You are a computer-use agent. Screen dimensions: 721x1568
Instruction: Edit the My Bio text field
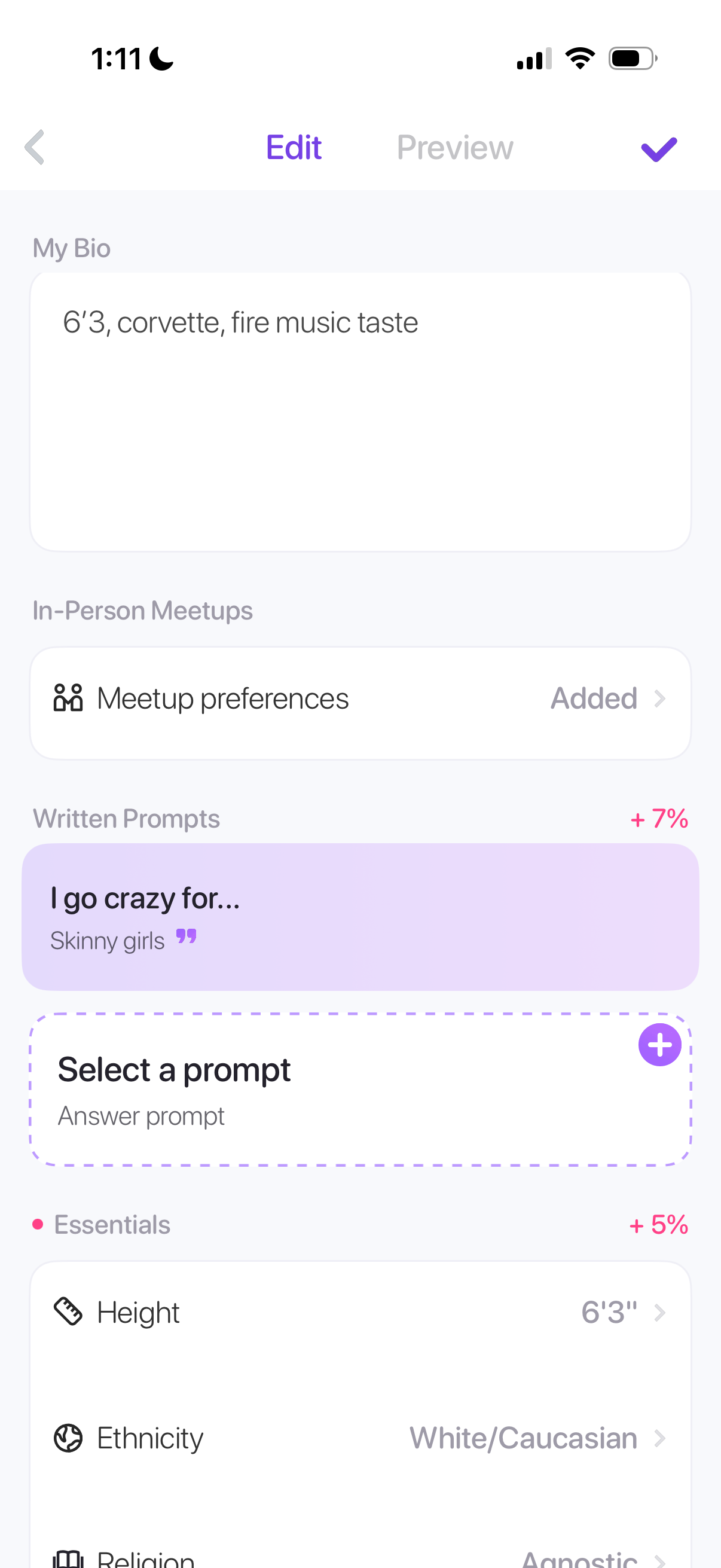tap(360, 411)
